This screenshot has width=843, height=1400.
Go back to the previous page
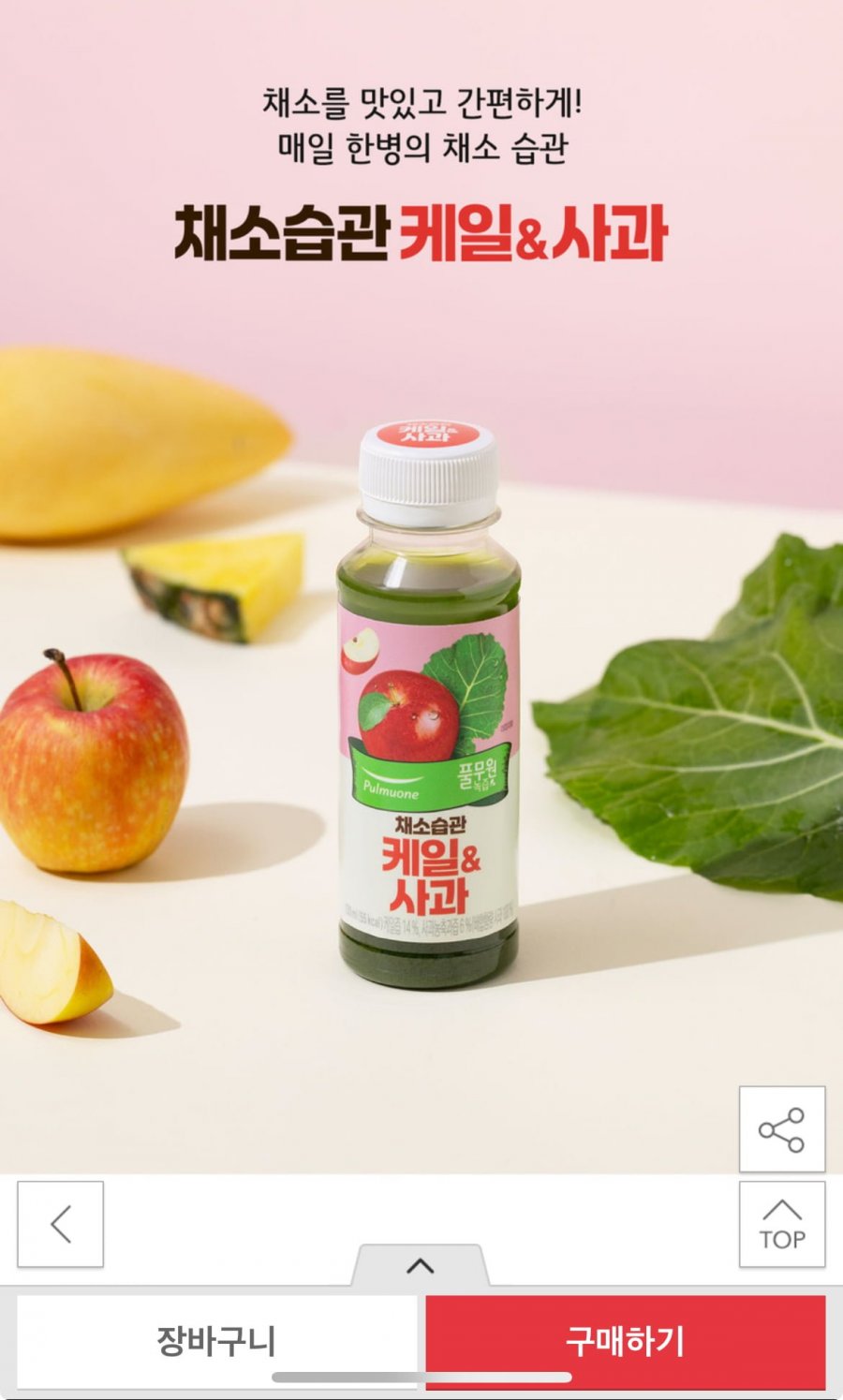pyautogui.click(x=61, y=1224)
